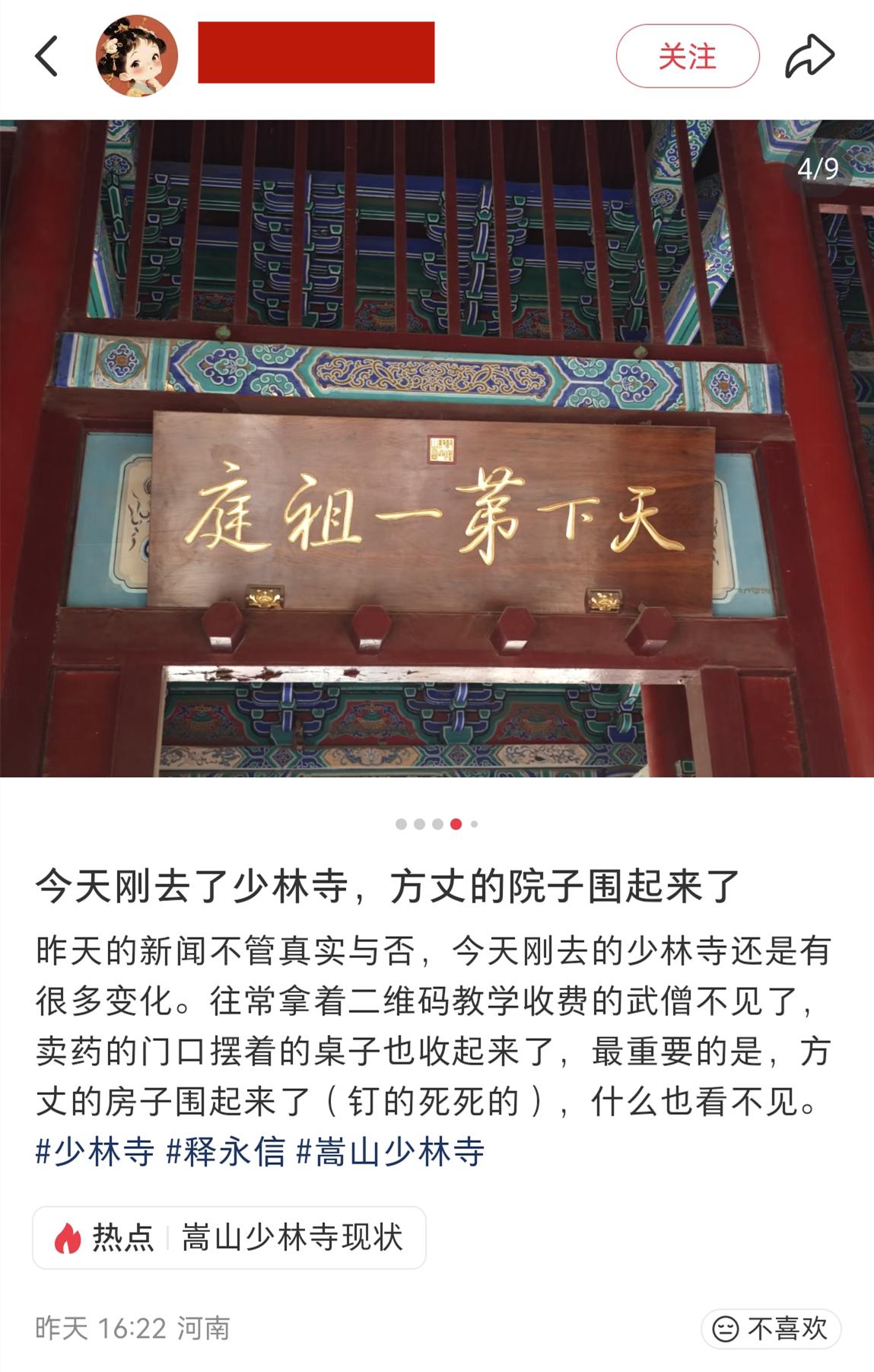Open the #少林寺 hashtag
Viewport: 874px width, 1372px height.
click(x=95, y=1151)
